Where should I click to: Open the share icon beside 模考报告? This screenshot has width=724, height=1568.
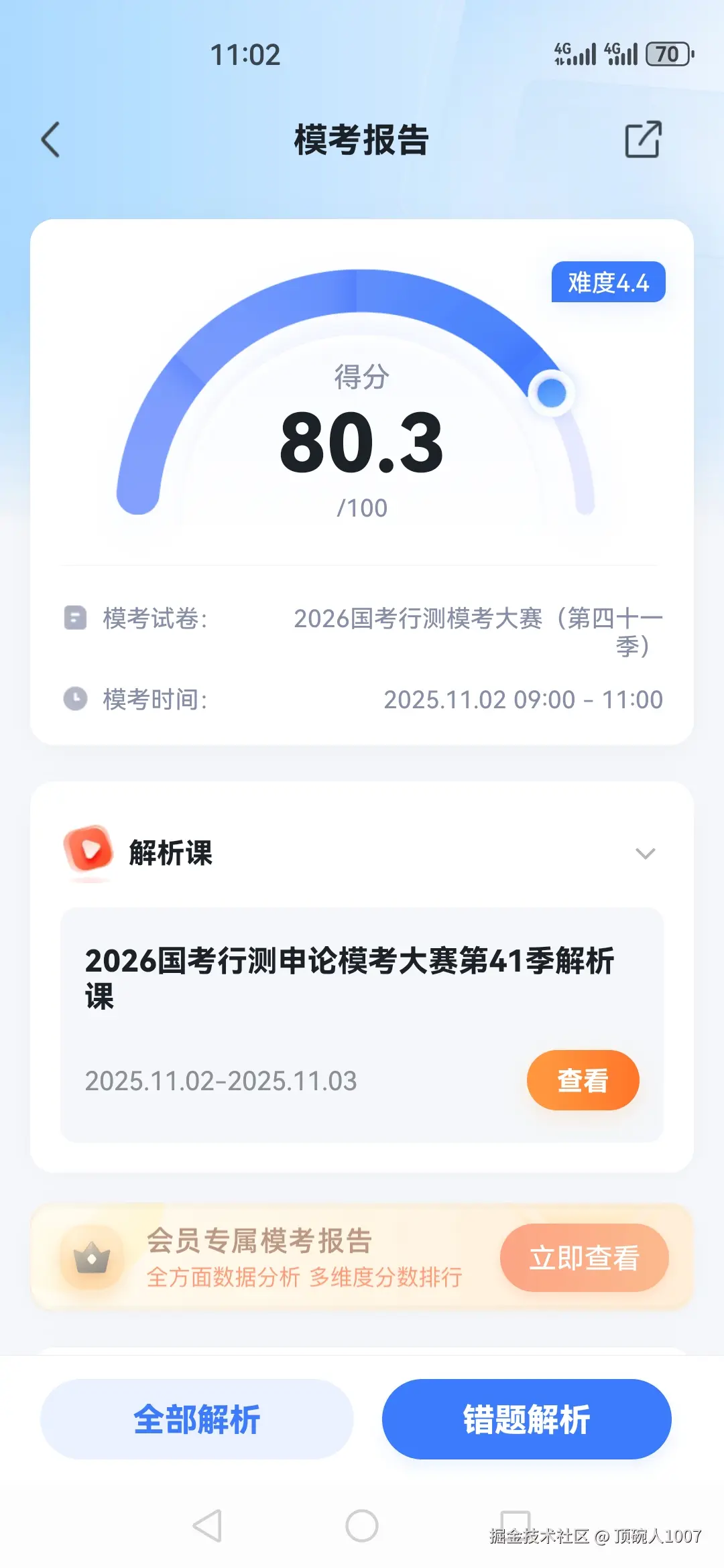click(x=644, y=141)
